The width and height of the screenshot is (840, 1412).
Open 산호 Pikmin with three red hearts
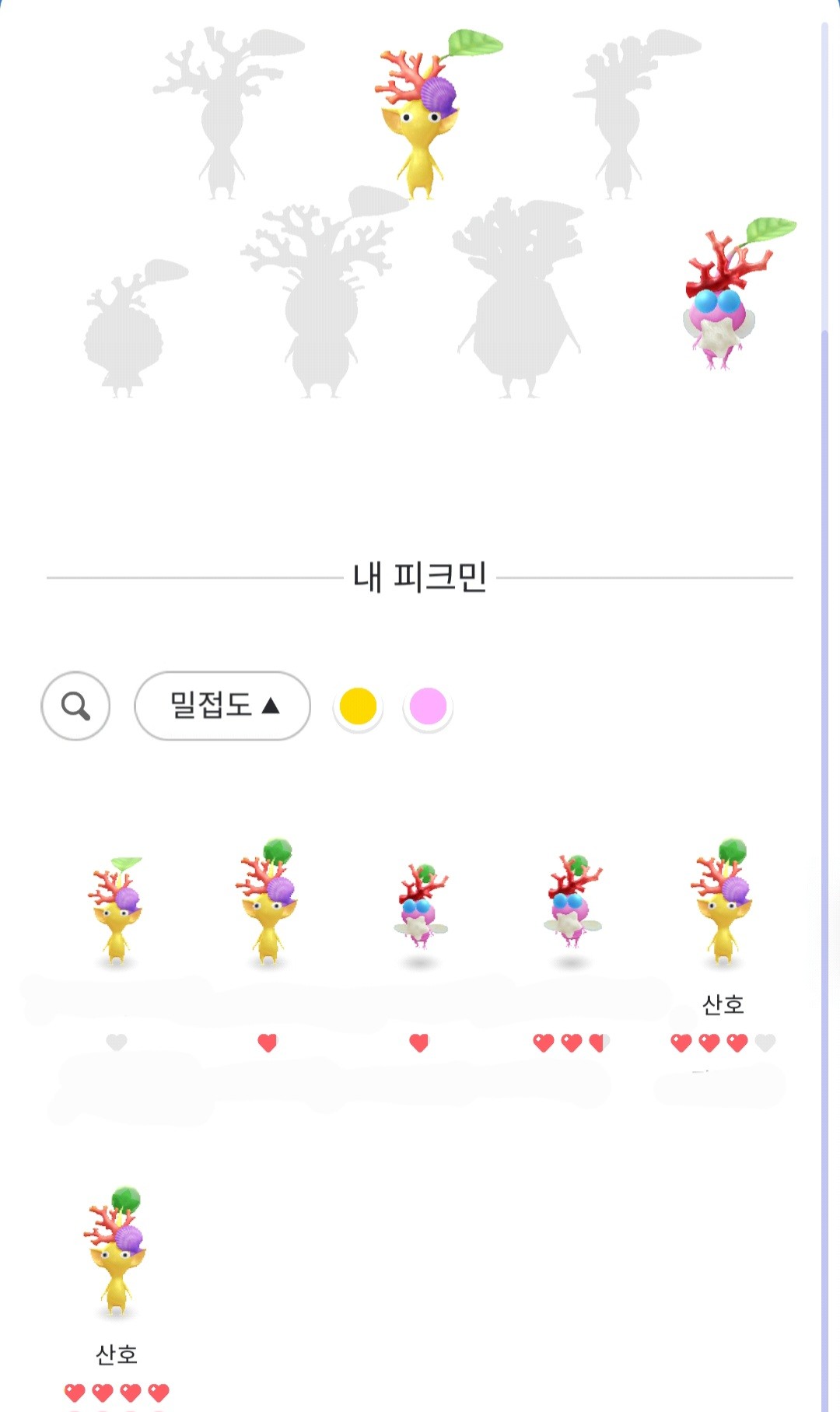(723, 902)
